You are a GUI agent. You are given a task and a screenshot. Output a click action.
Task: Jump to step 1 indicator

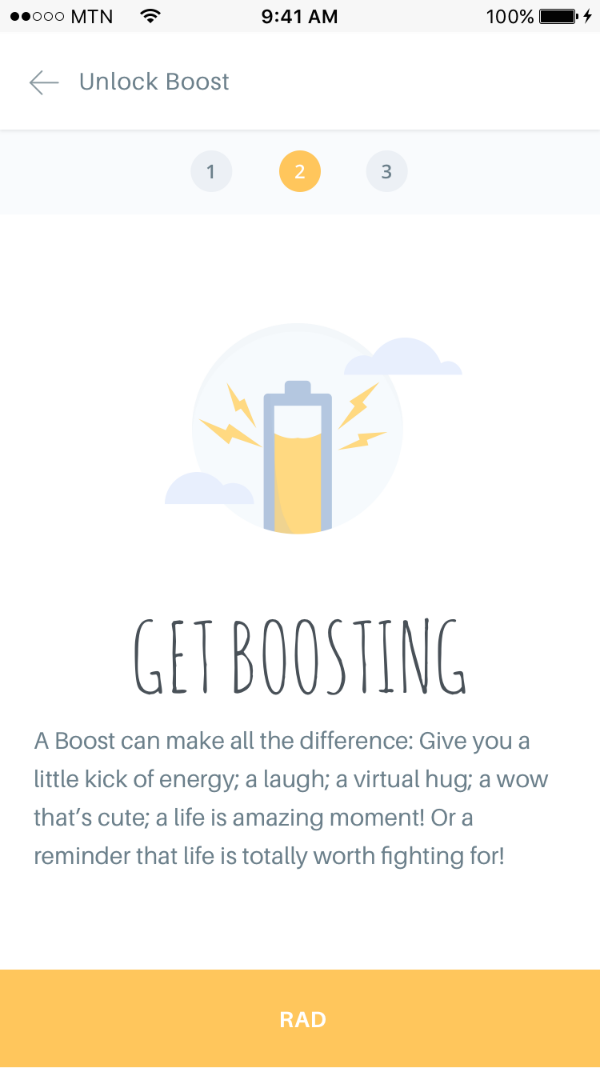[x=211, y=172]
